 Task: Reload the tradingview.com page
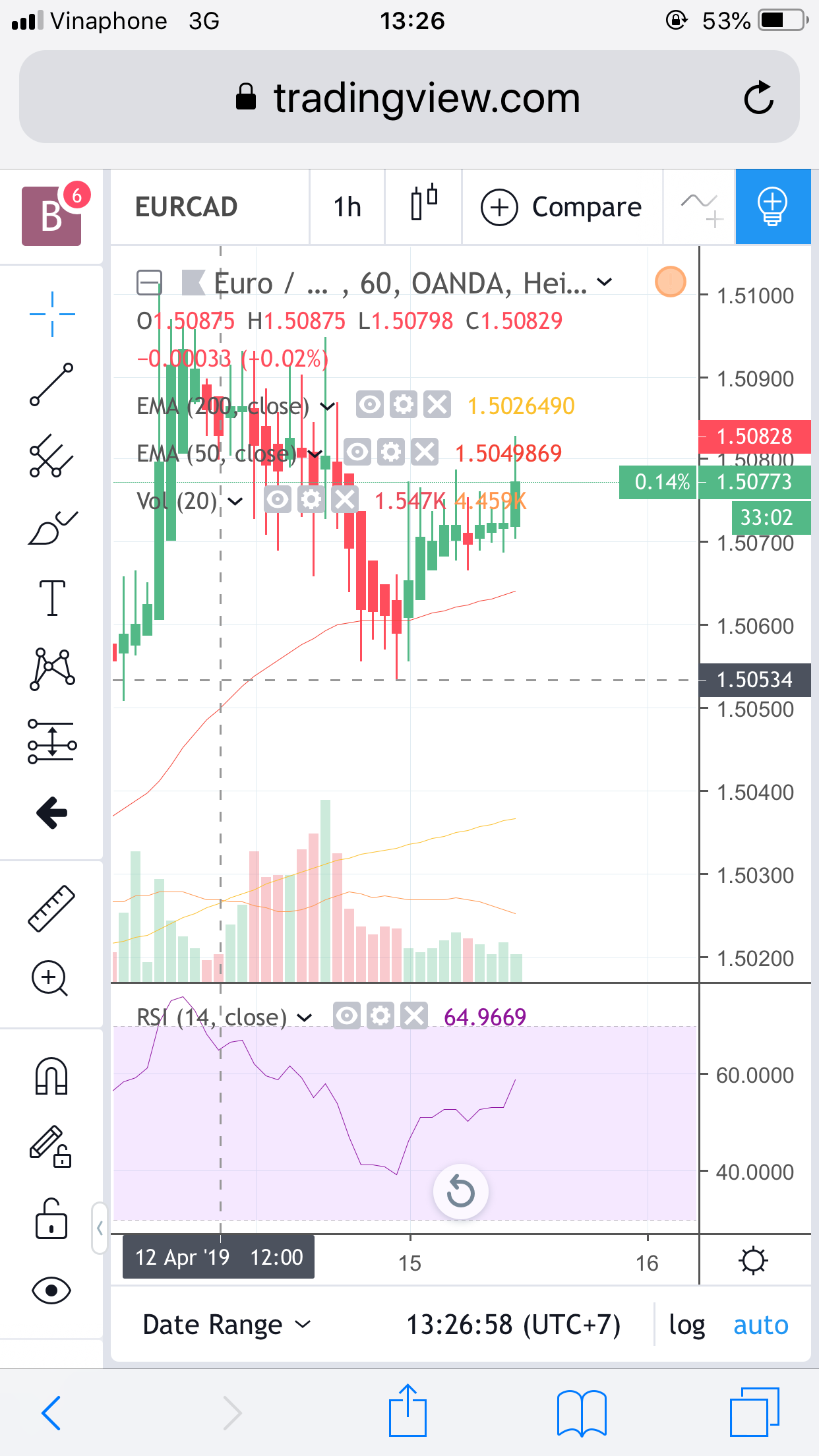[x=758, y=98]
